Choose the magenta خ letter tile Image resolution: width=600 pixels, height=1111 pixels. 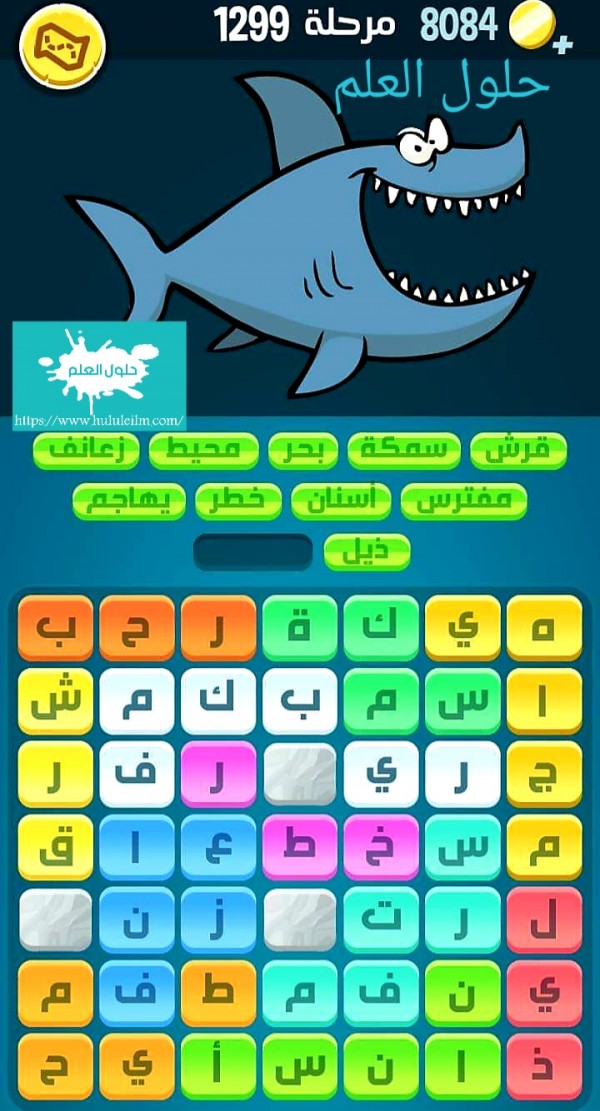pyautogui.click(x=381, y=847)
